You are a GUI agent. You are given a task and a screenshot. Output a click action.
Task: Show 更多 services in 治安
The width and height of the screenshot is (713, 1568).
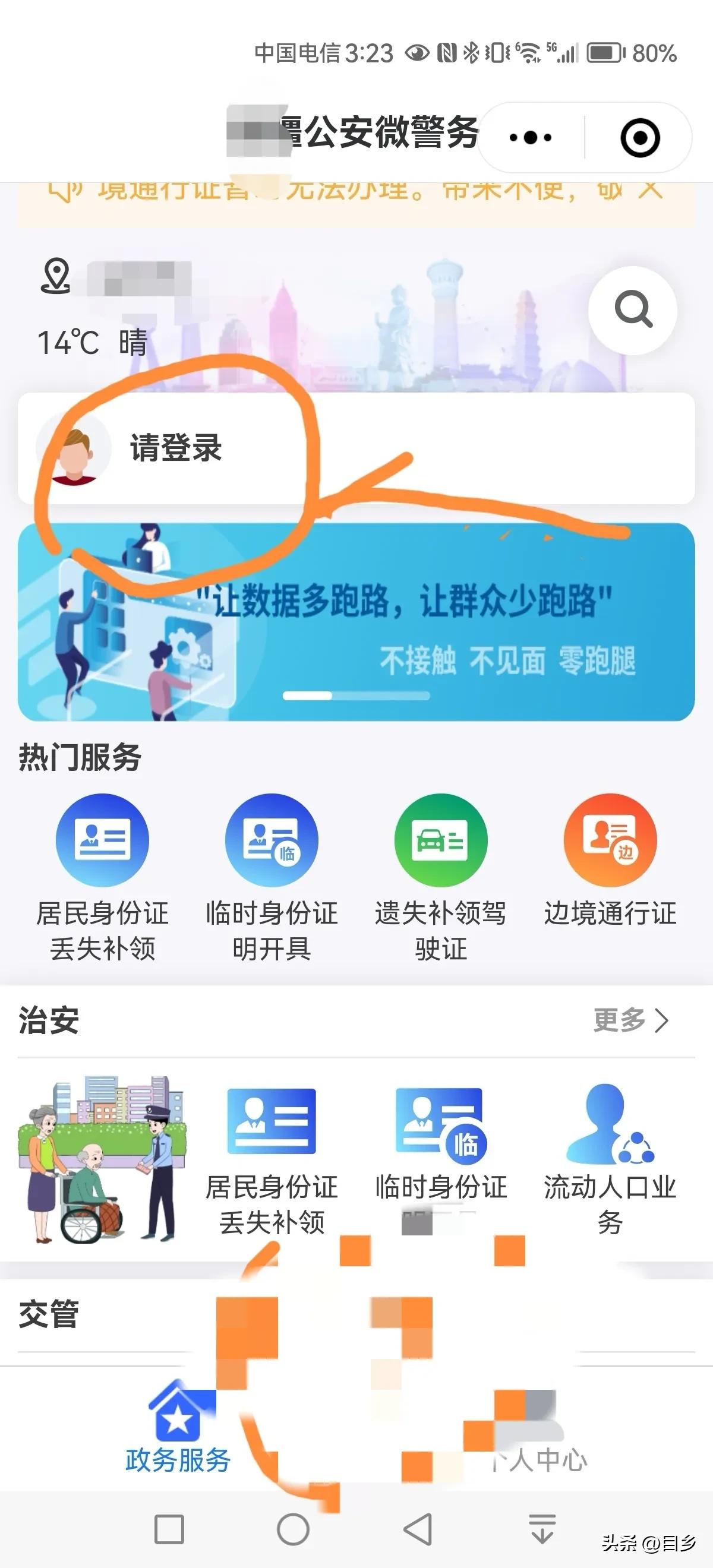tap(631, 1020)
